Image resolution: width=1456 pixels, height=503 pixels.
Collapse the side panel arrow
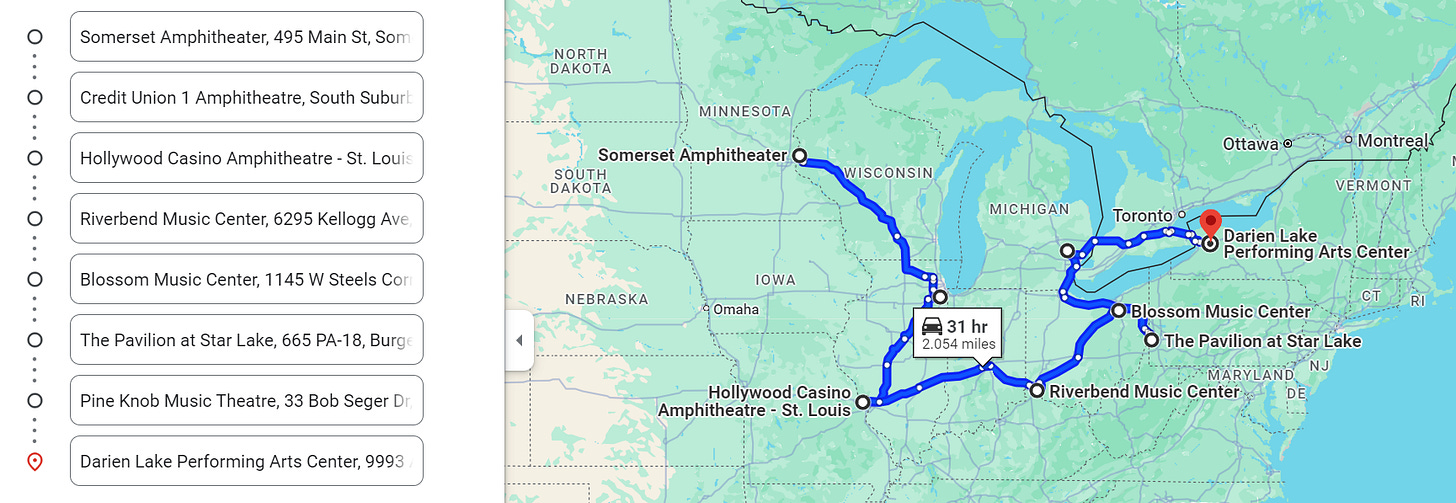tap(518, 340)
